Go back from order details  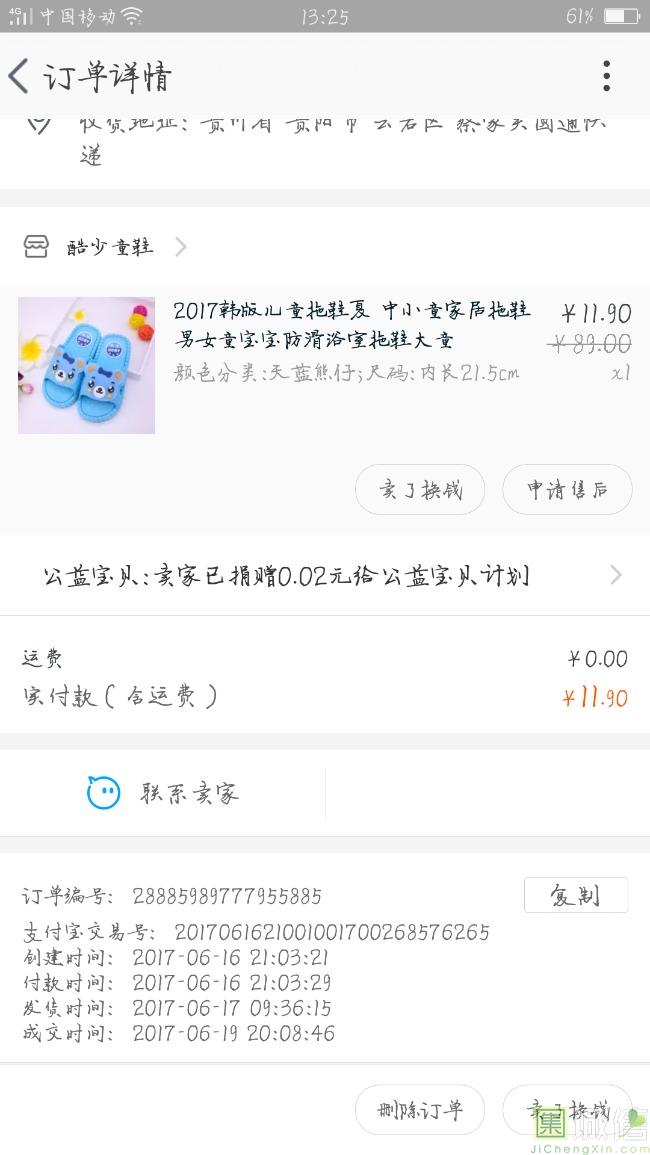coord(20,76)
